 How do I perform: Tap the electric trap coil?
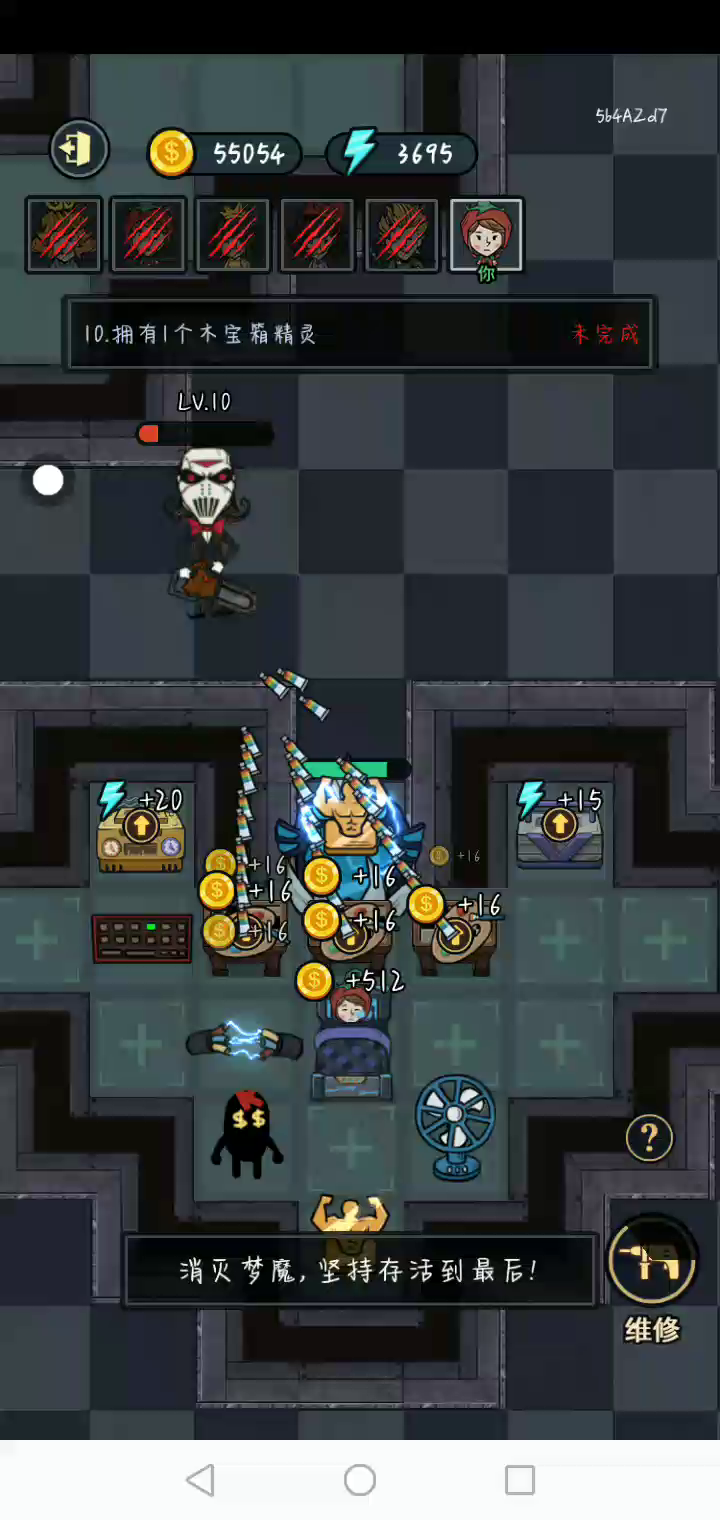(244, 1042)
